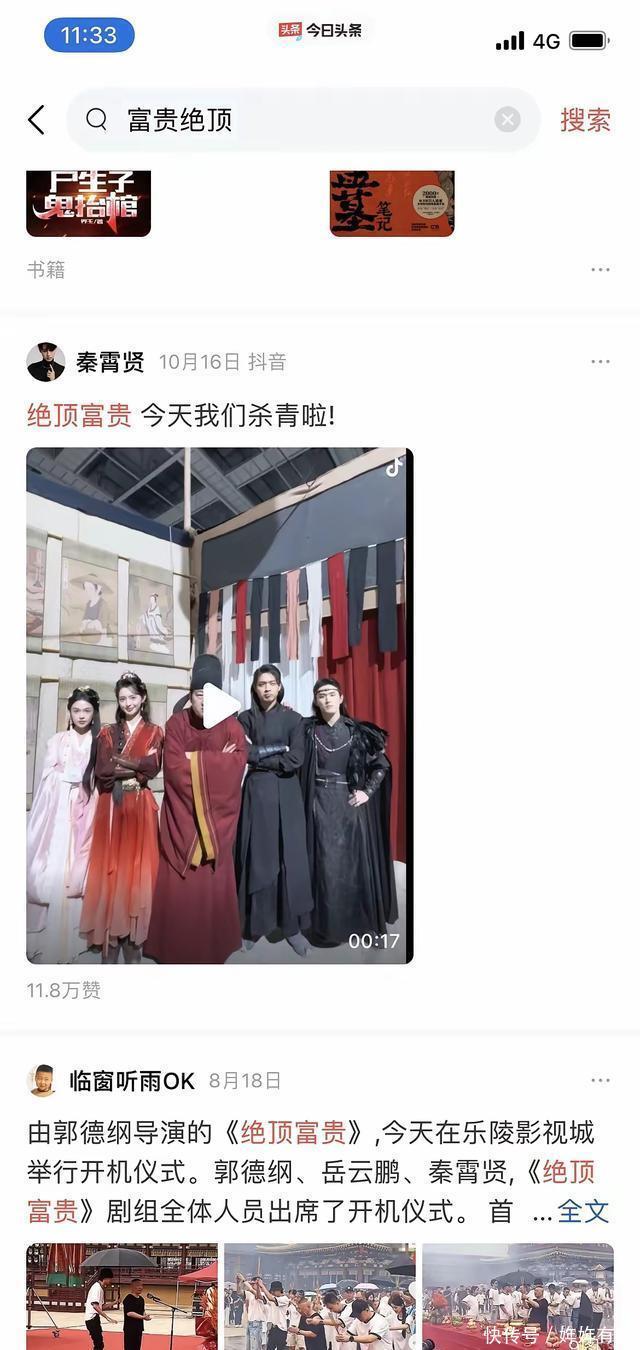The image size is (640, 1350).
Task: Open last photo in 临窗听雨OK's post
Action: (x=517, y=1295)
